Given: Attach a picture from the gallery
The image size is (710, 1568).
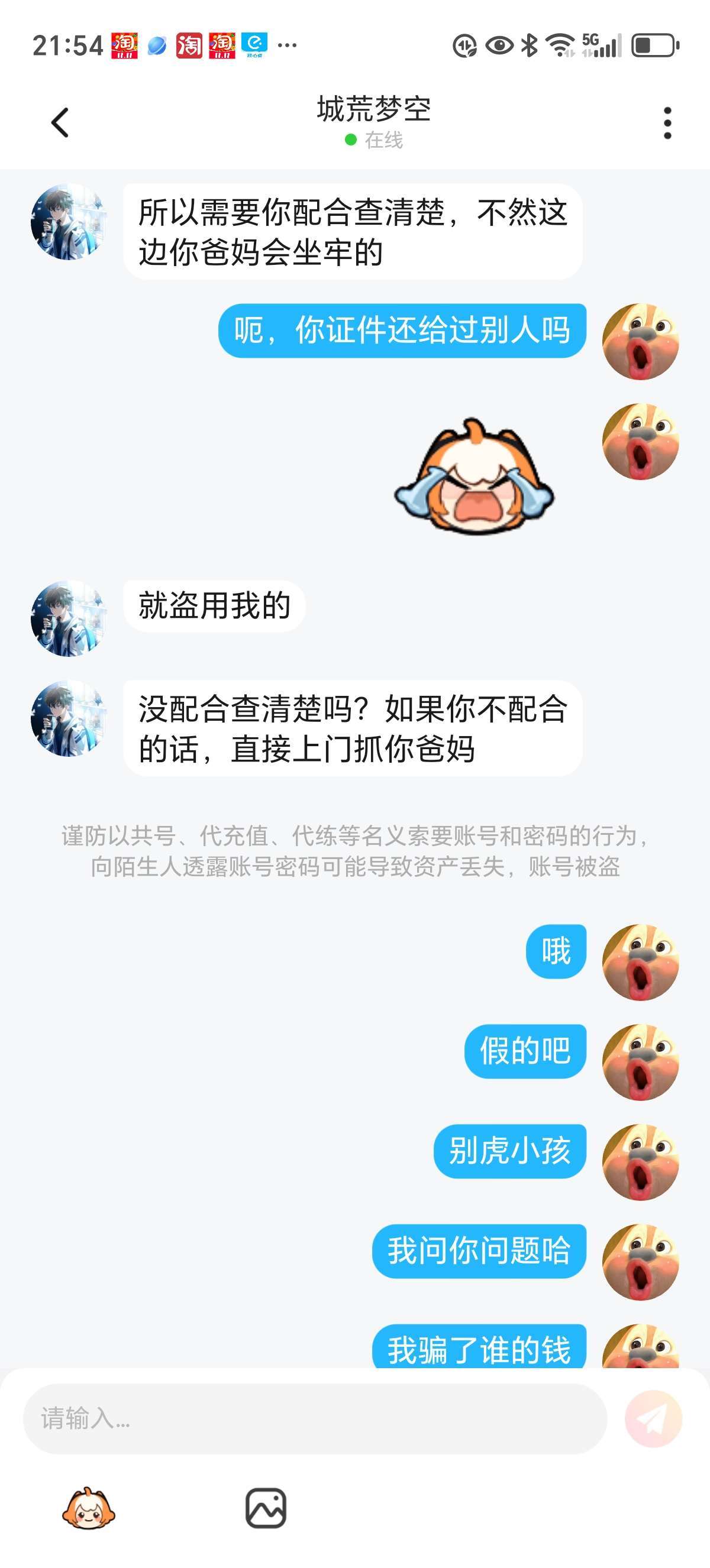Looking at the screenshot, I should [x=266, y=1508].
